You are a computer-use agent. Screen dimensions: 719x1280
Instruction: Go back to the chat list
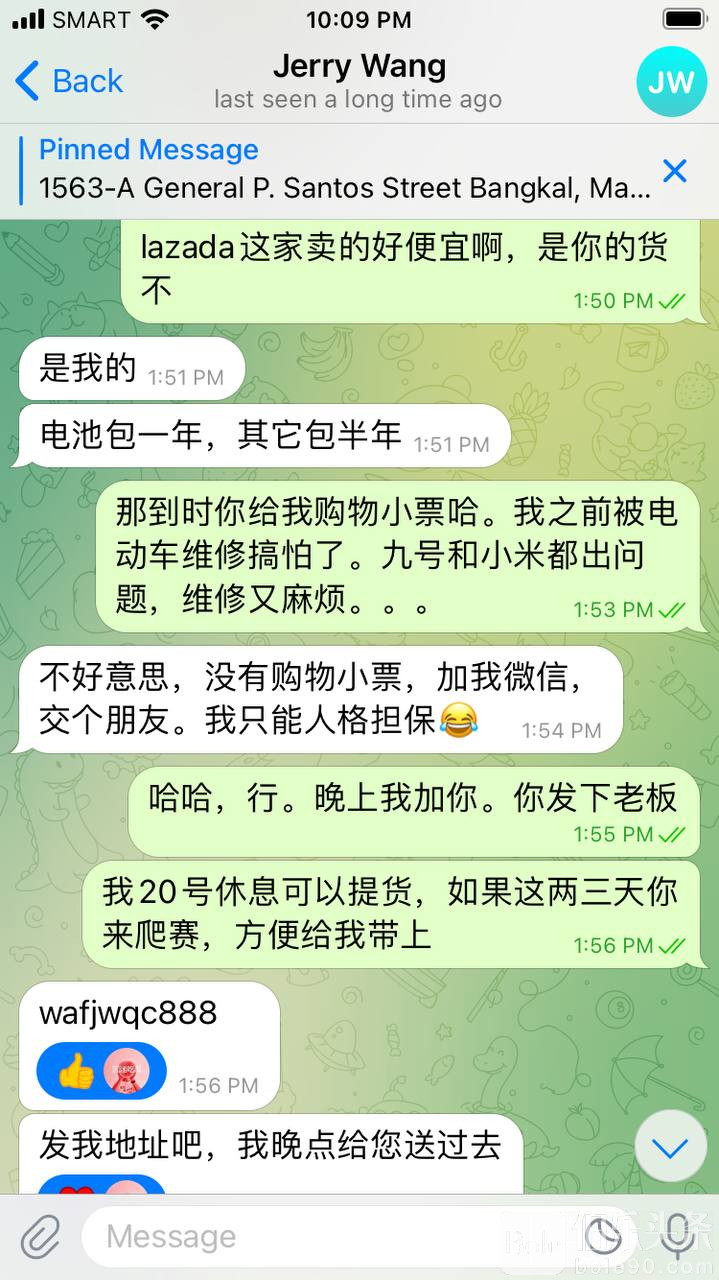tap(70, 81)
